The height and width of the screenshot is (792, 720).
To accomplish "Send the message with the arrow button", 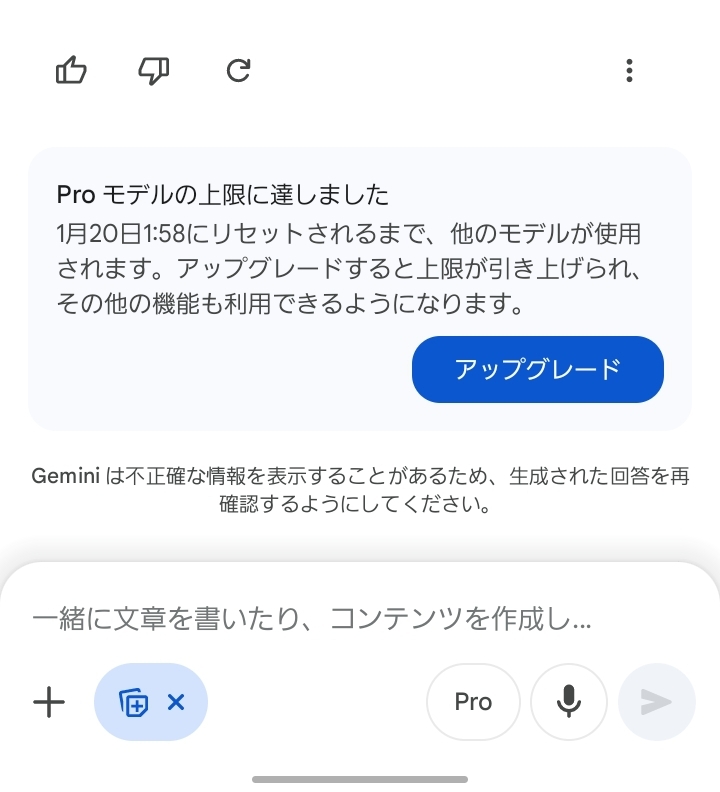I will [657, 702].
